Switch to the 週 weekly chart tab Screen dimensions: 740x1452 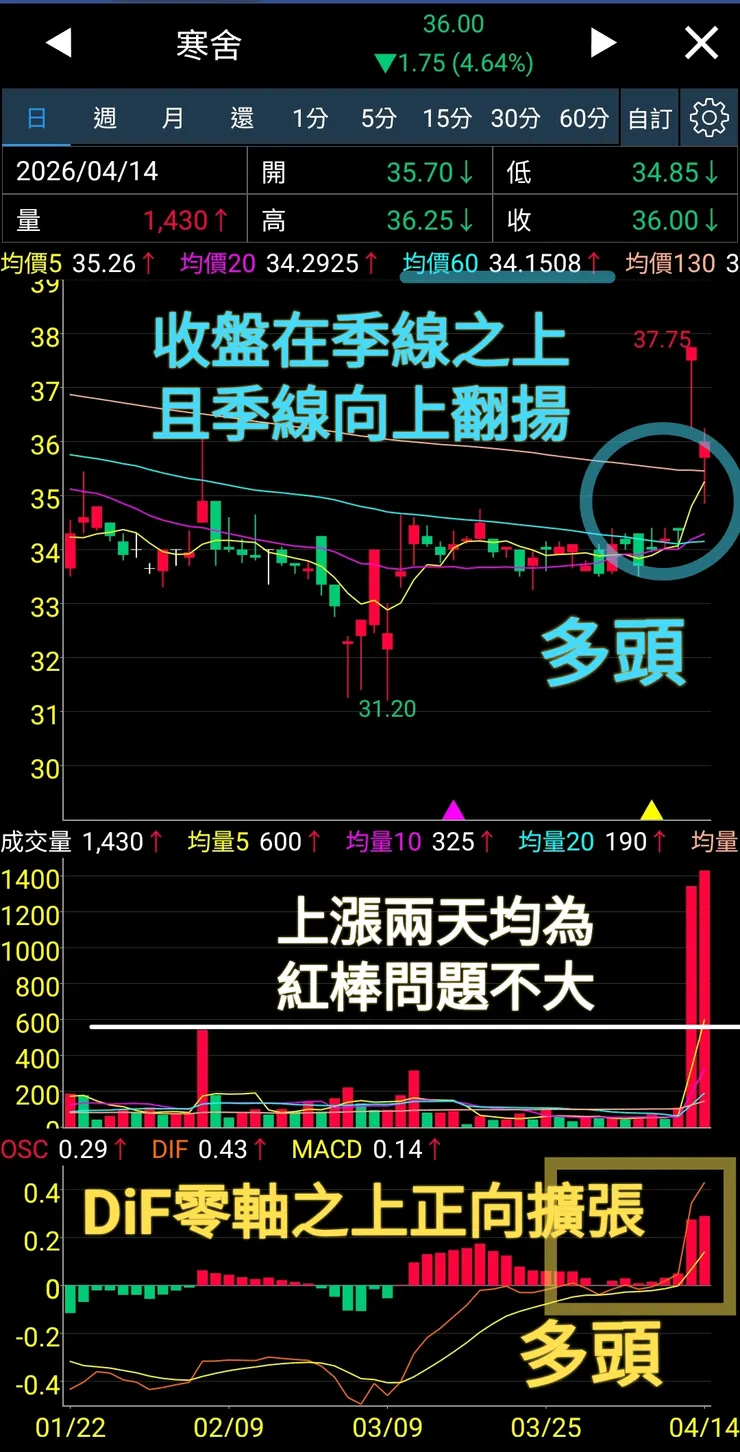(104, 117)
